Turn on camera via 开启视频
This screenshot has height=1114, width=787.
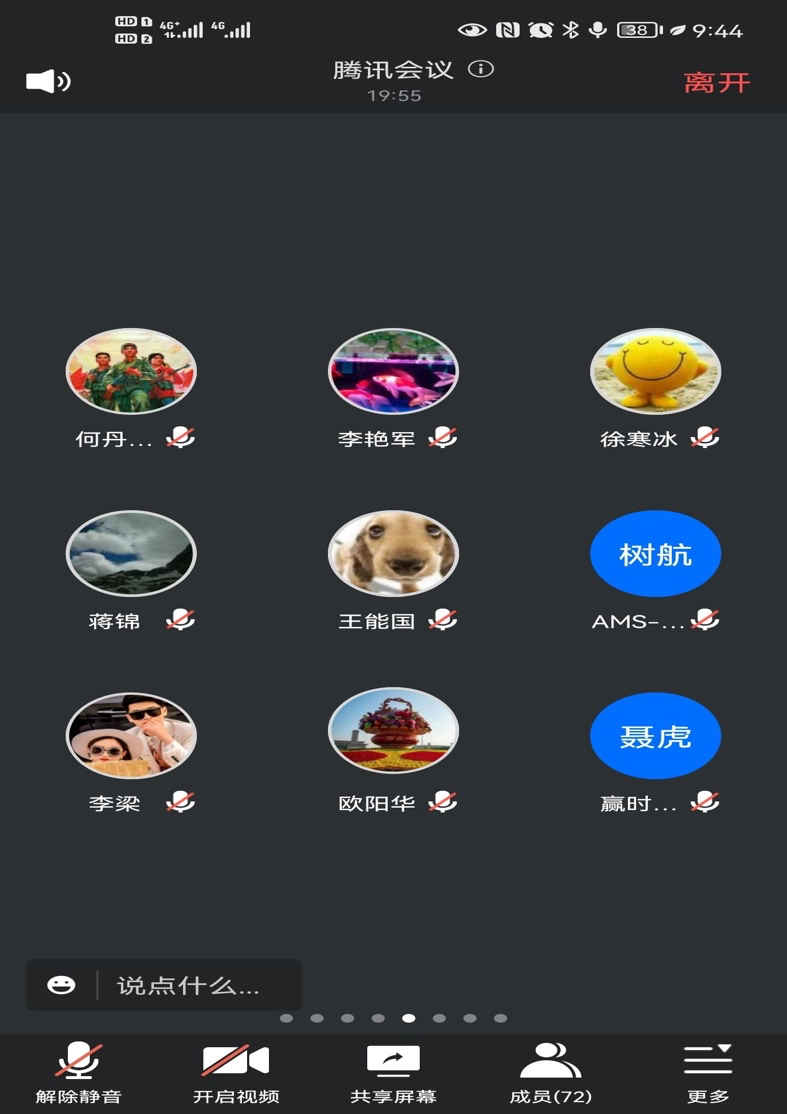point(236,1072)
